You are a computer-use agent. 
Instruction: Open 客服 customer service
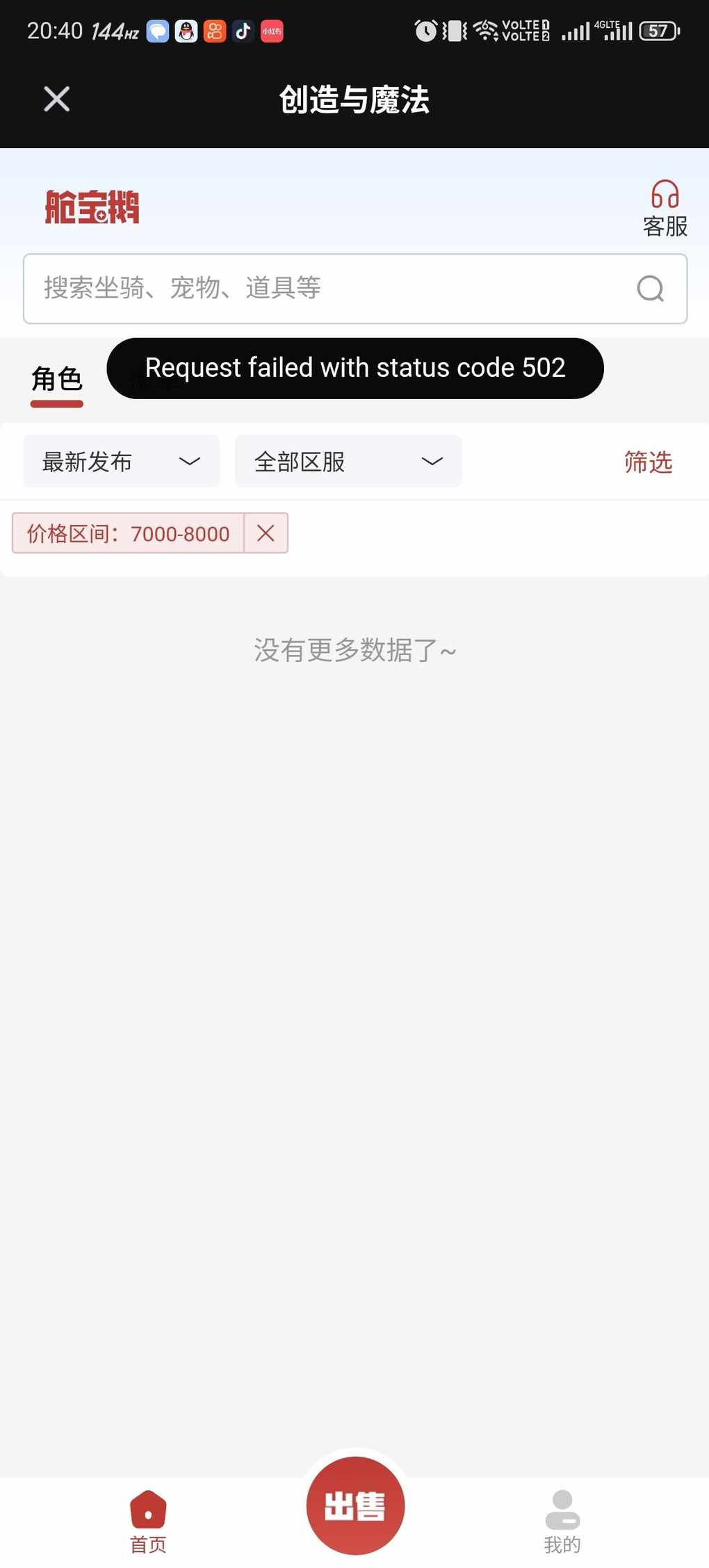665,208
